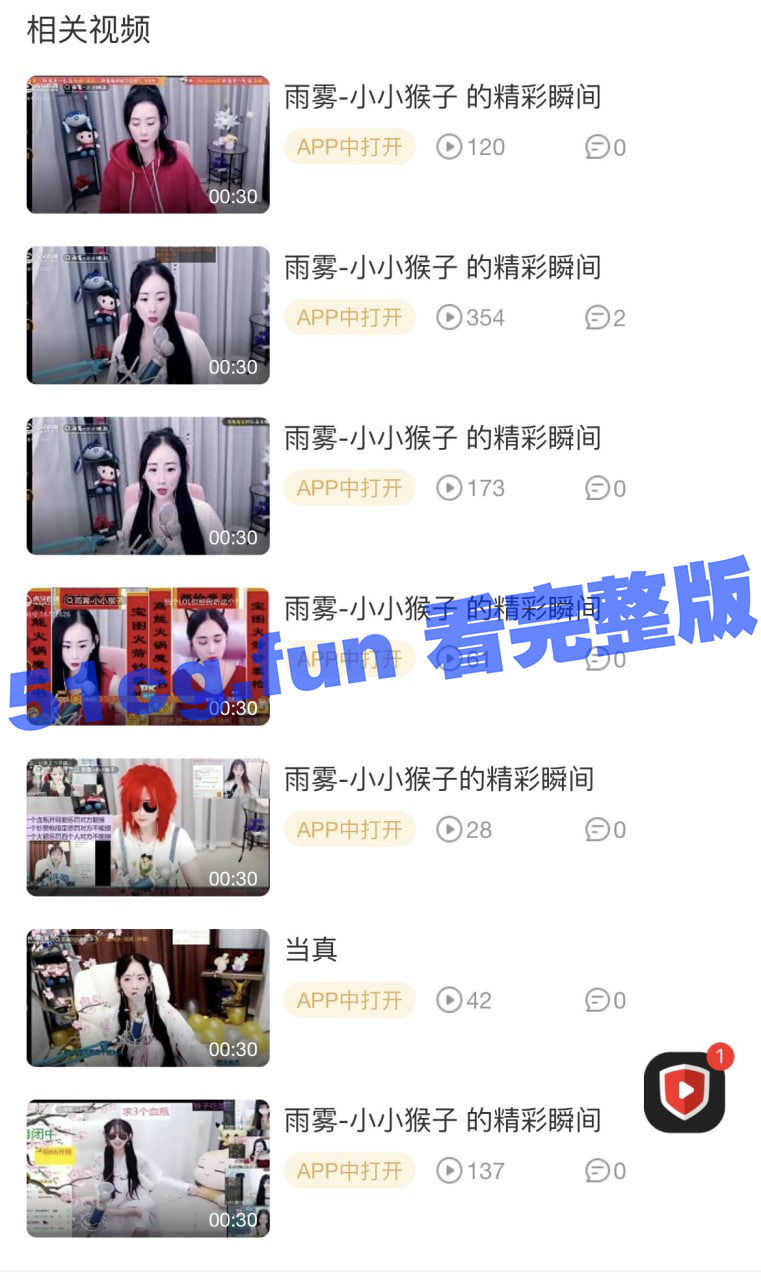Open the video with 137 plays

pyautogui.click(x=148, y=1168)
